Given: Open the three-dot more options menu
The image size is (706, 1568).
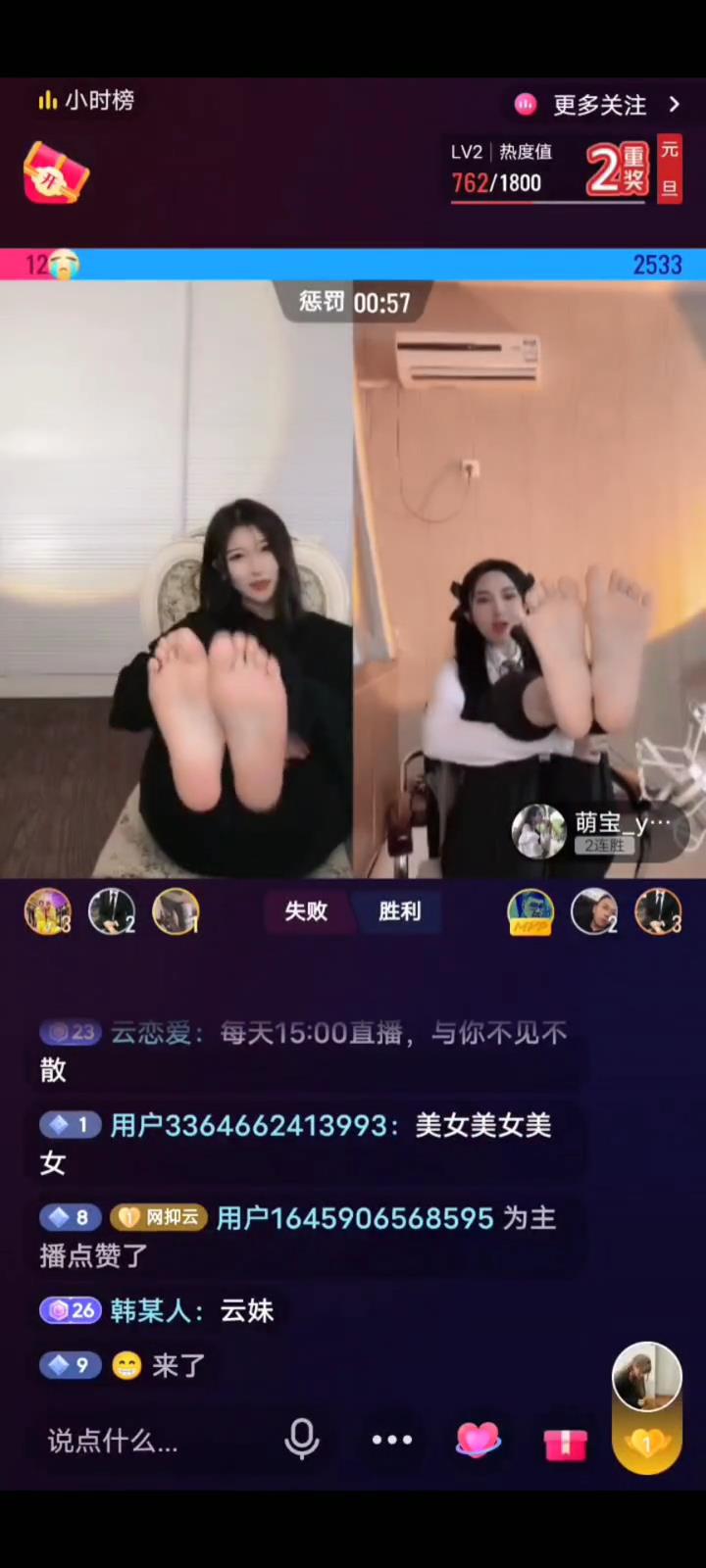Looking at the screenshot, I should pos(392,1440).
